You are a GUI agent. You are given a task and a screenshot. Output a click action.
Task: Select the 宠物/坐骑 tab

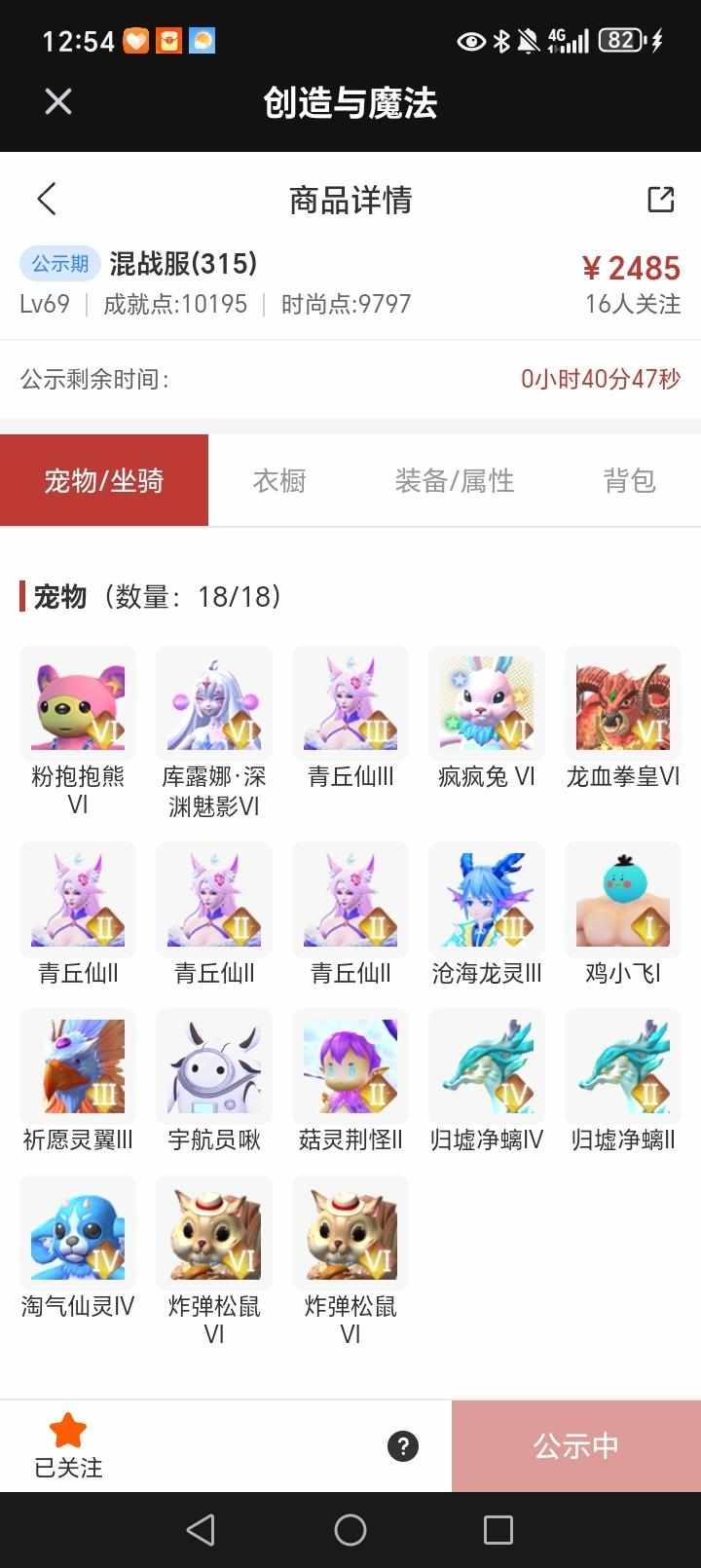tap(104, 480)
